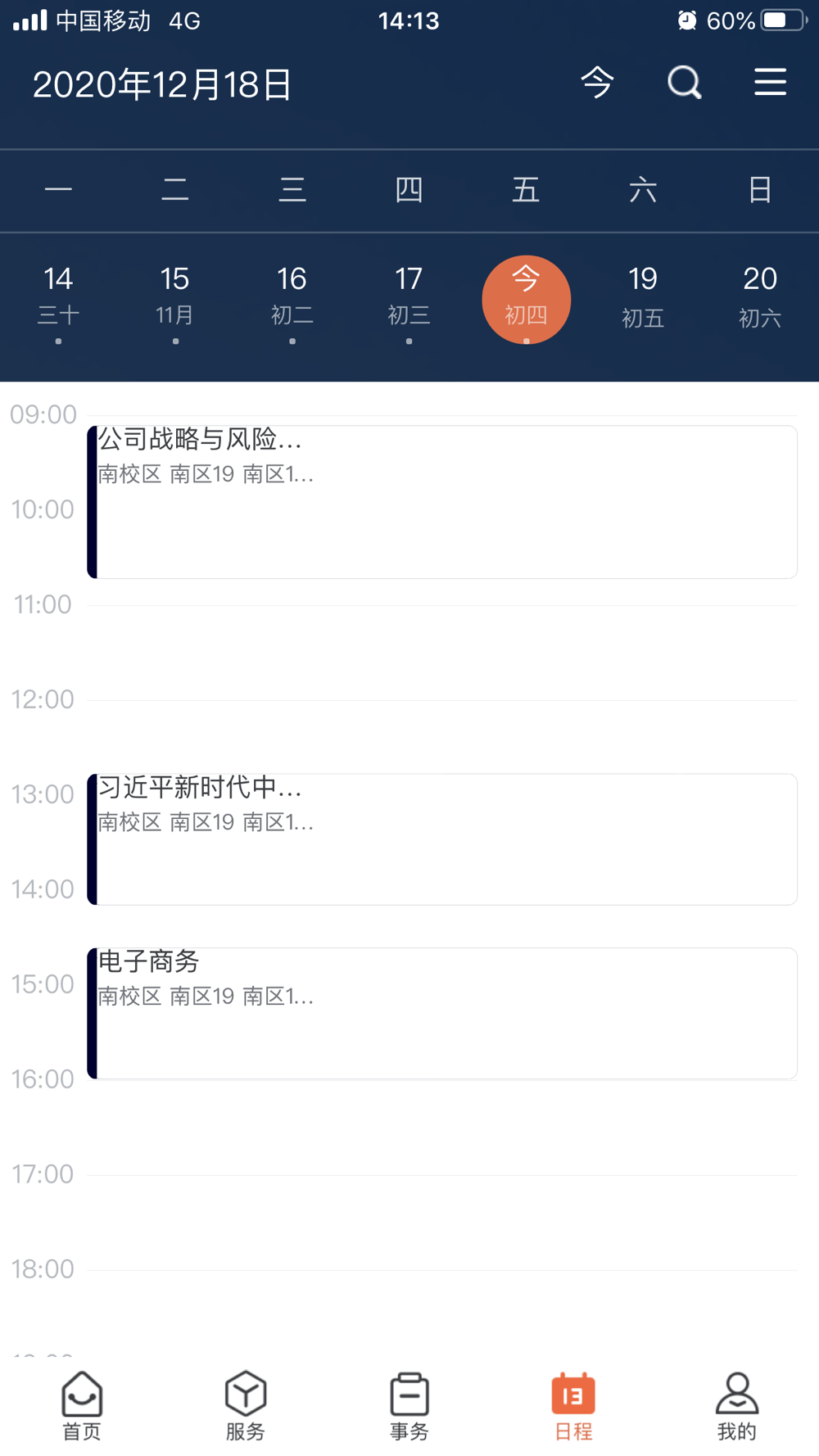This screenshot has width=819, height=1456.
Task: Select date 16 in the week strip
Action: [x=292, y=300]
